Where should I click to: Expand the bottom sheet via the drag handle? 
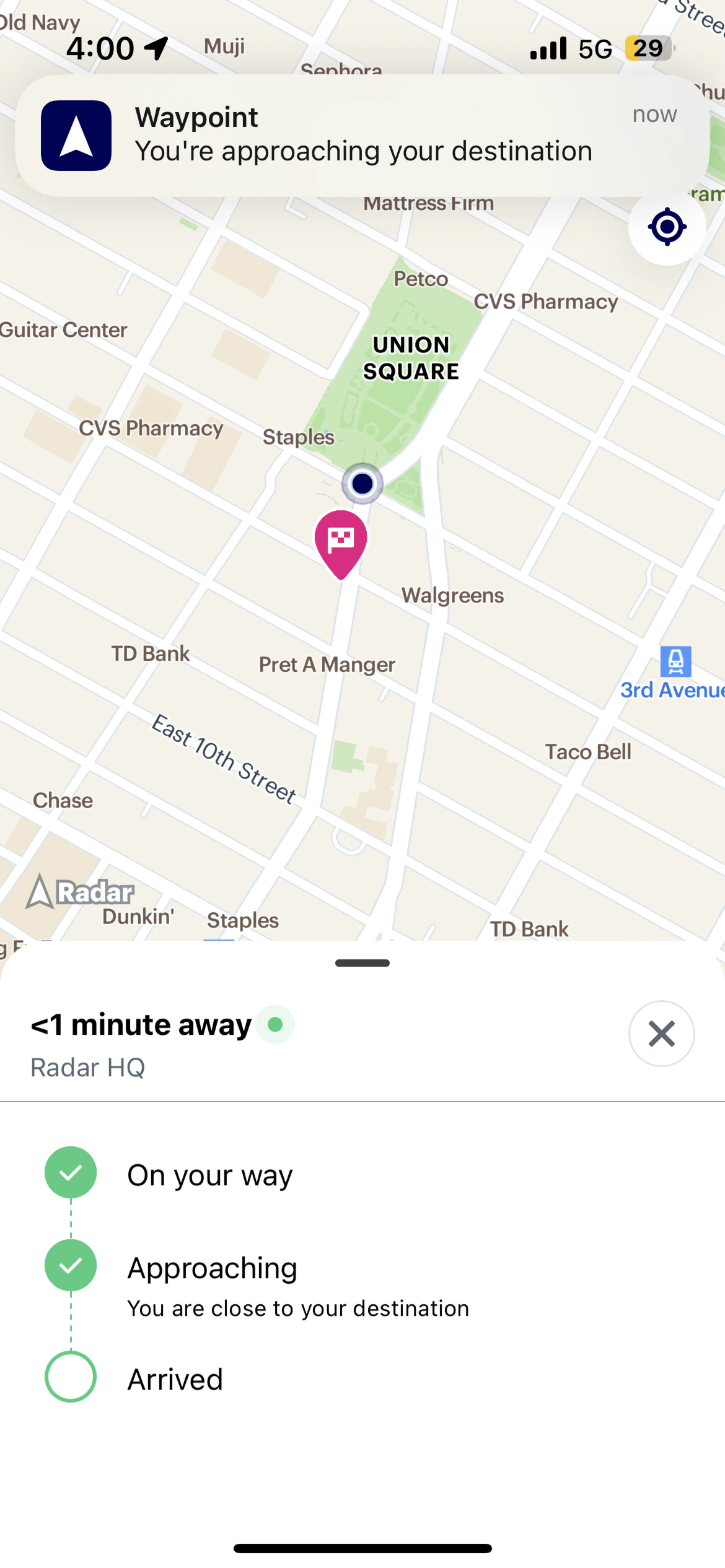(362, 962)
